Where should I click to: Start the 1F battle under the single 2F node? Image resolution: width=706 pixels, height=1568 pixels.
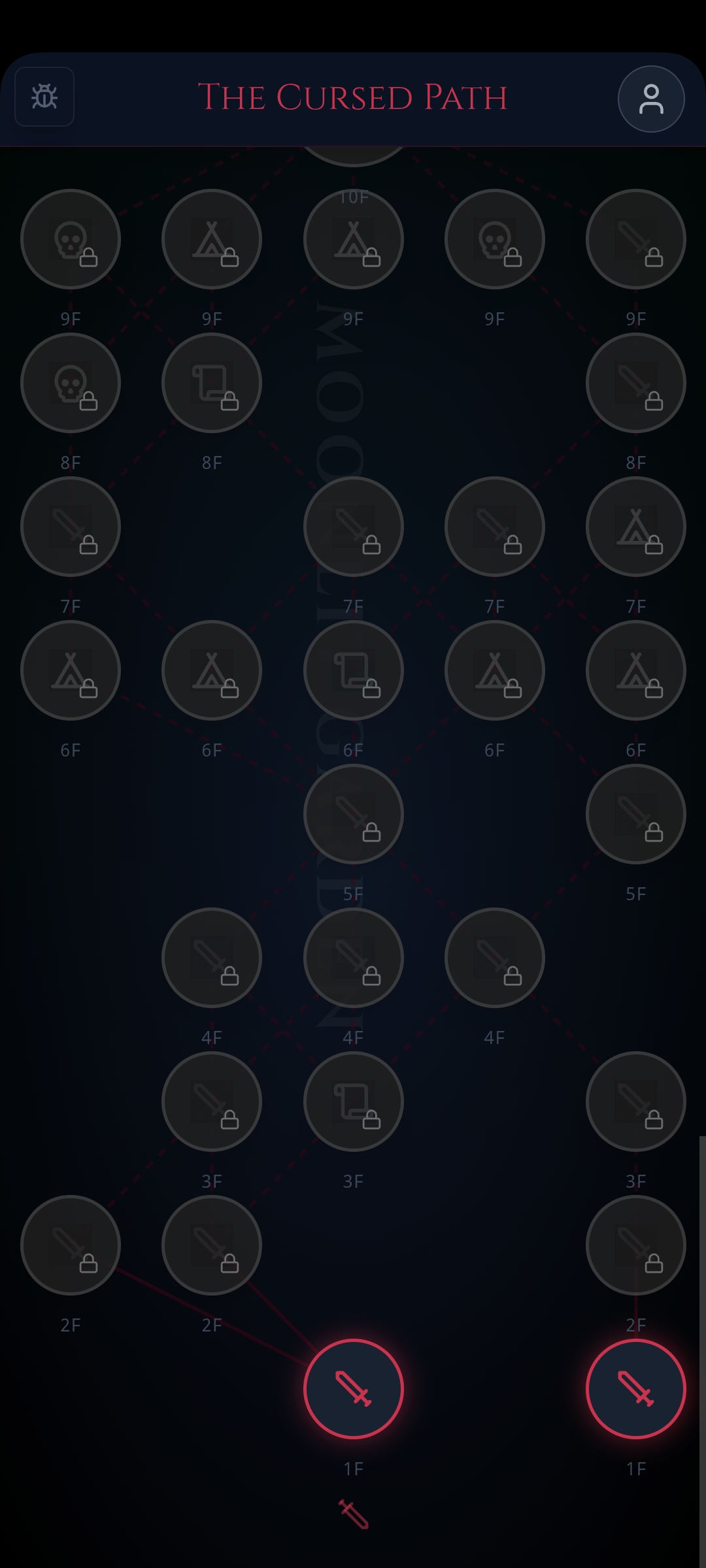[635, 1389]
